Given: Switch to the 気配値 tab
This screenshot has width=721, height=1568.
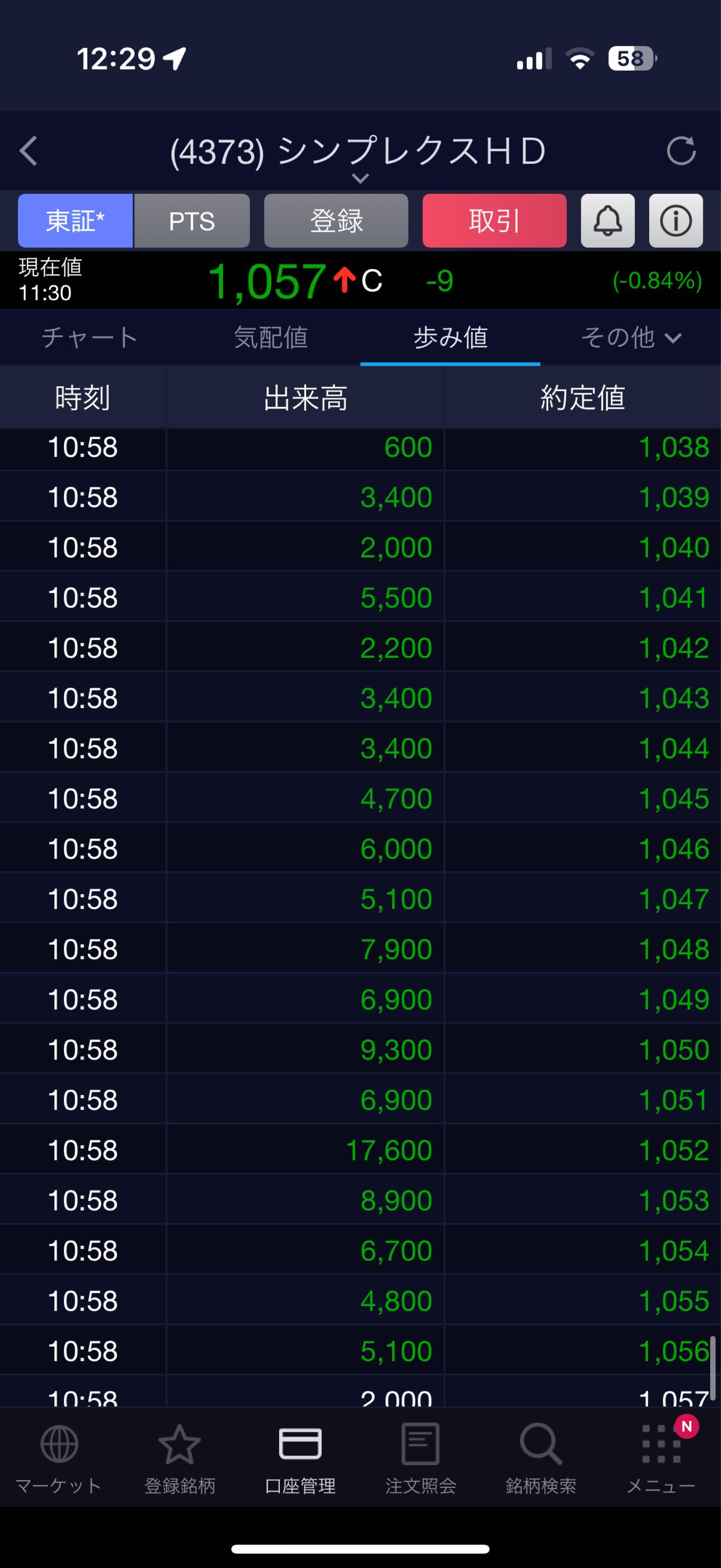Looking at the screenshot, I should (x=270, y=337).
